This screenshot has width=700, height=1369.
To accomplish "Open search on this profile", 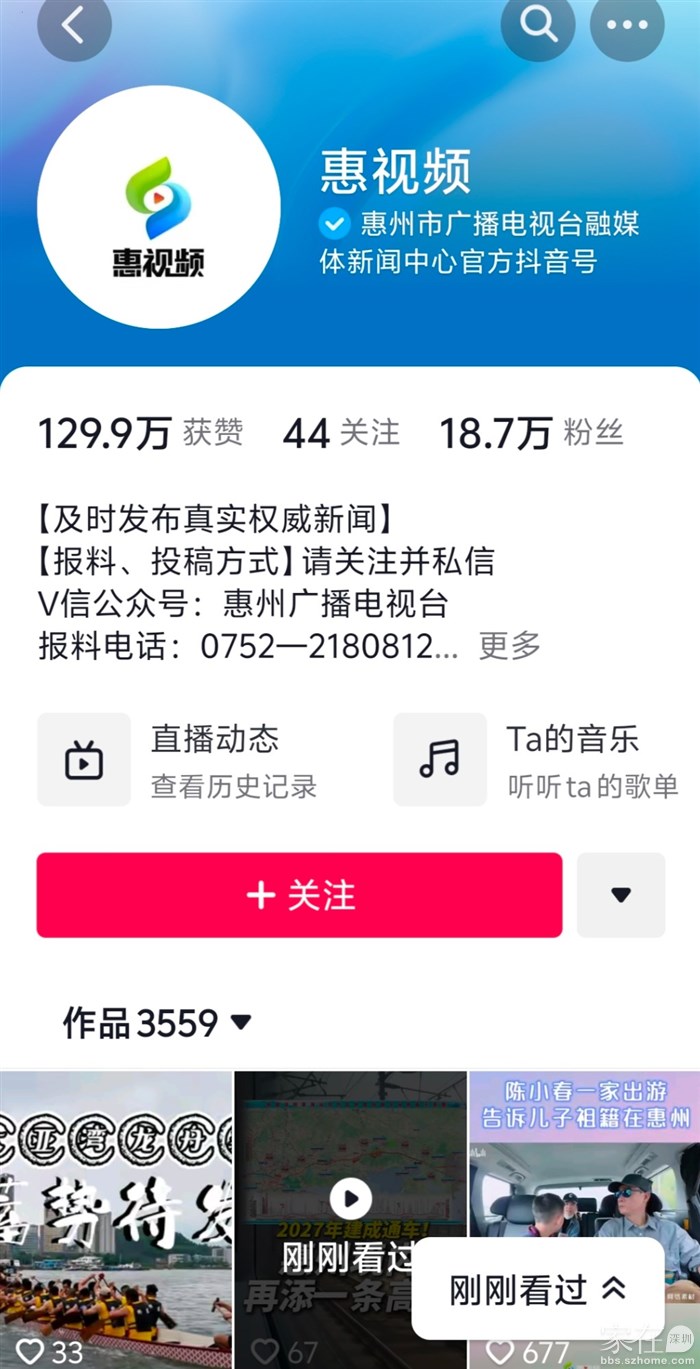I will click(x=538, y=27).
